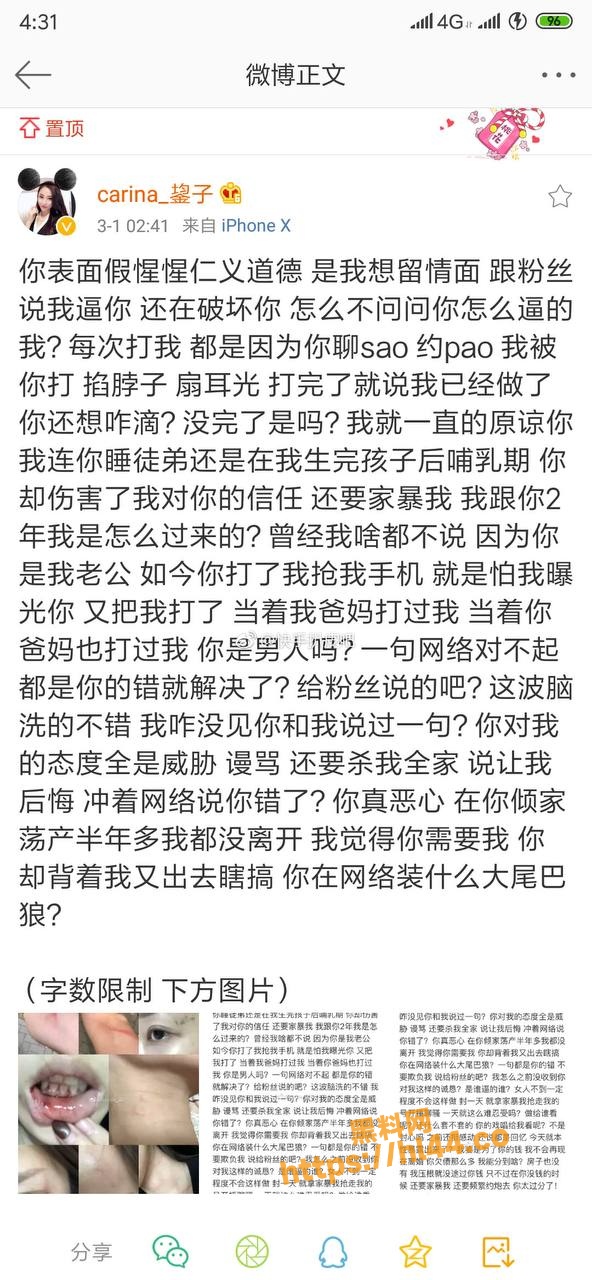Open the three-dot overflow menu

tap(558, 75)
